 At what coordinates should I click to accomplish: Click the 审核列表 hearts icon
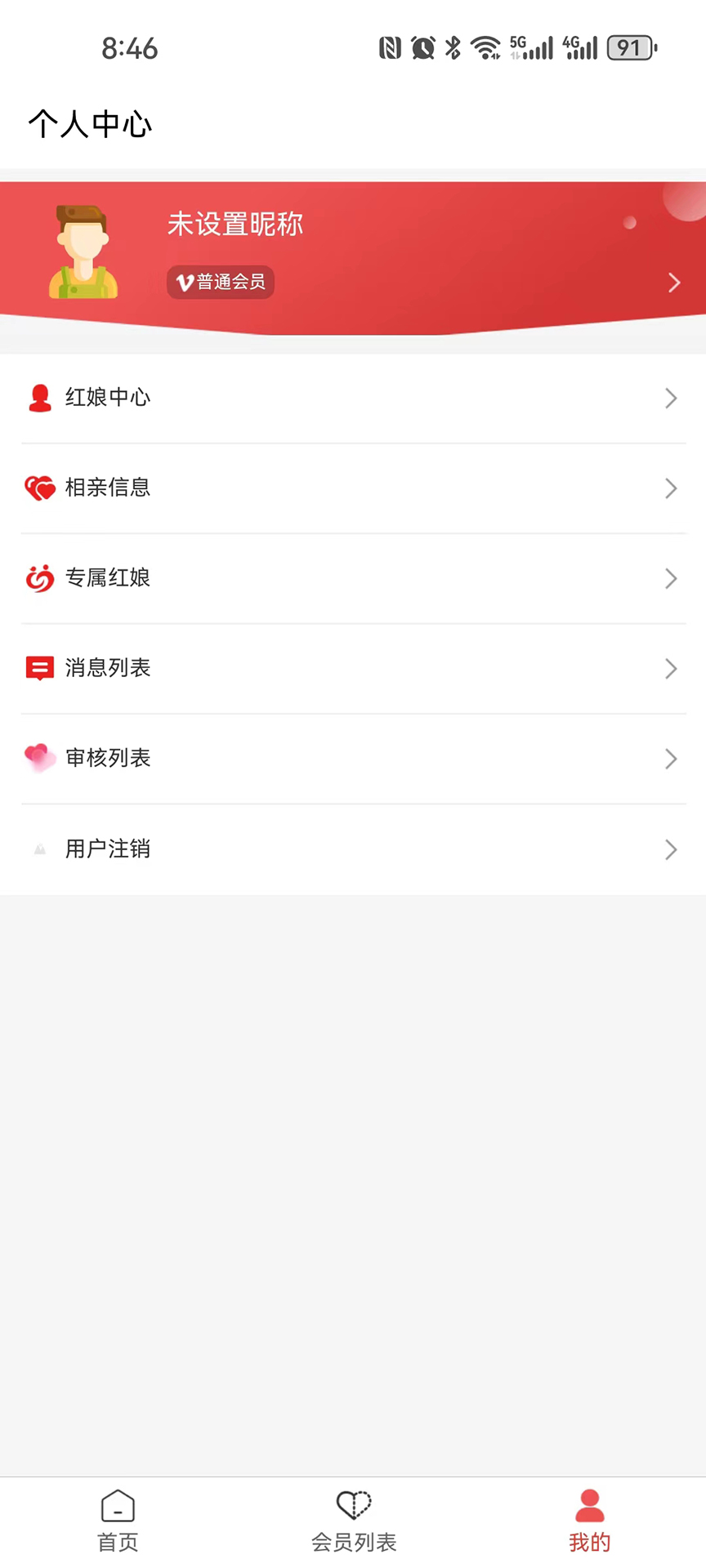click(39, 759)
